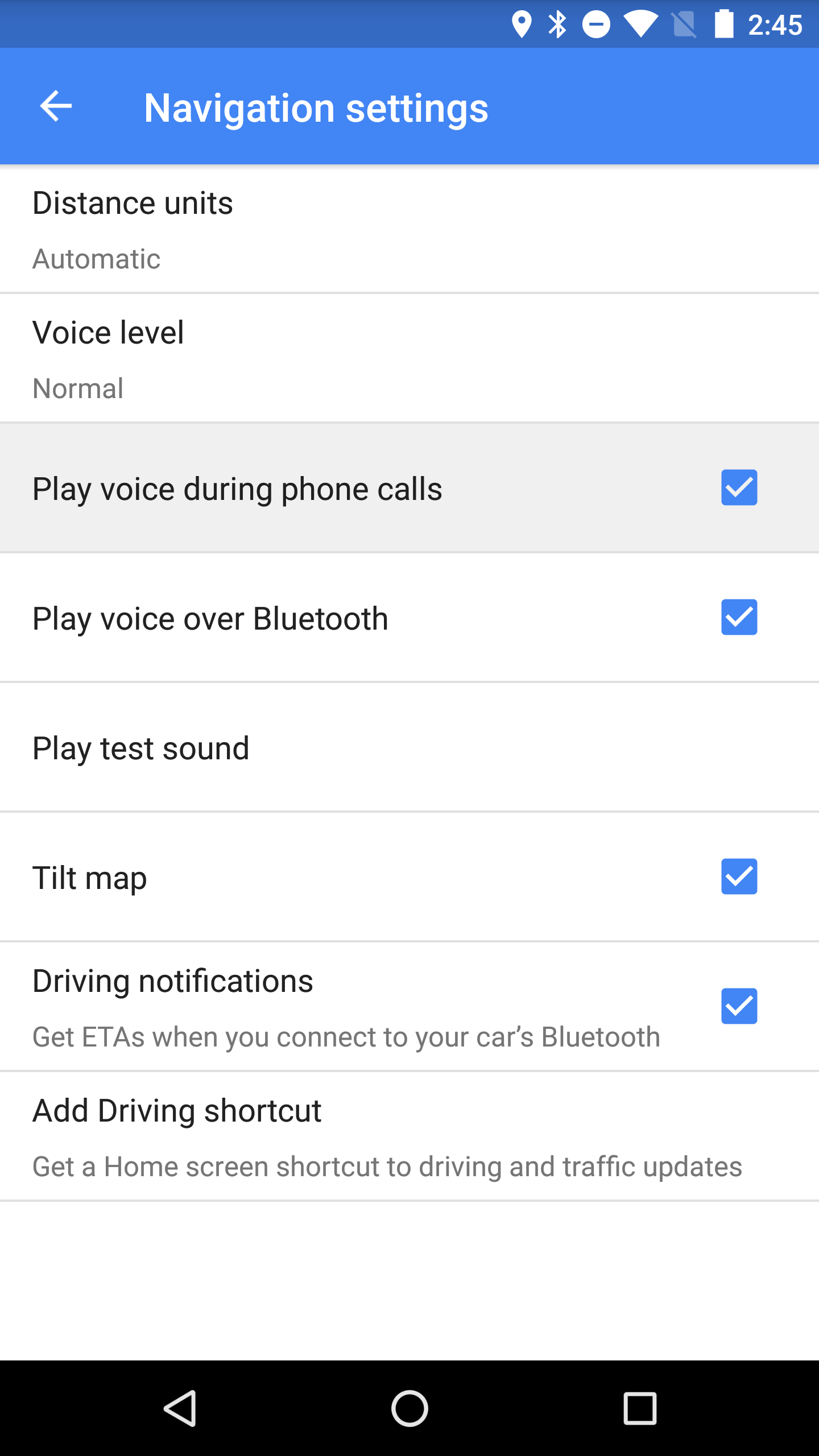Disable Driving notifications
Image resolution: width=819 pixels, height=1456 pixels.
738,1007
